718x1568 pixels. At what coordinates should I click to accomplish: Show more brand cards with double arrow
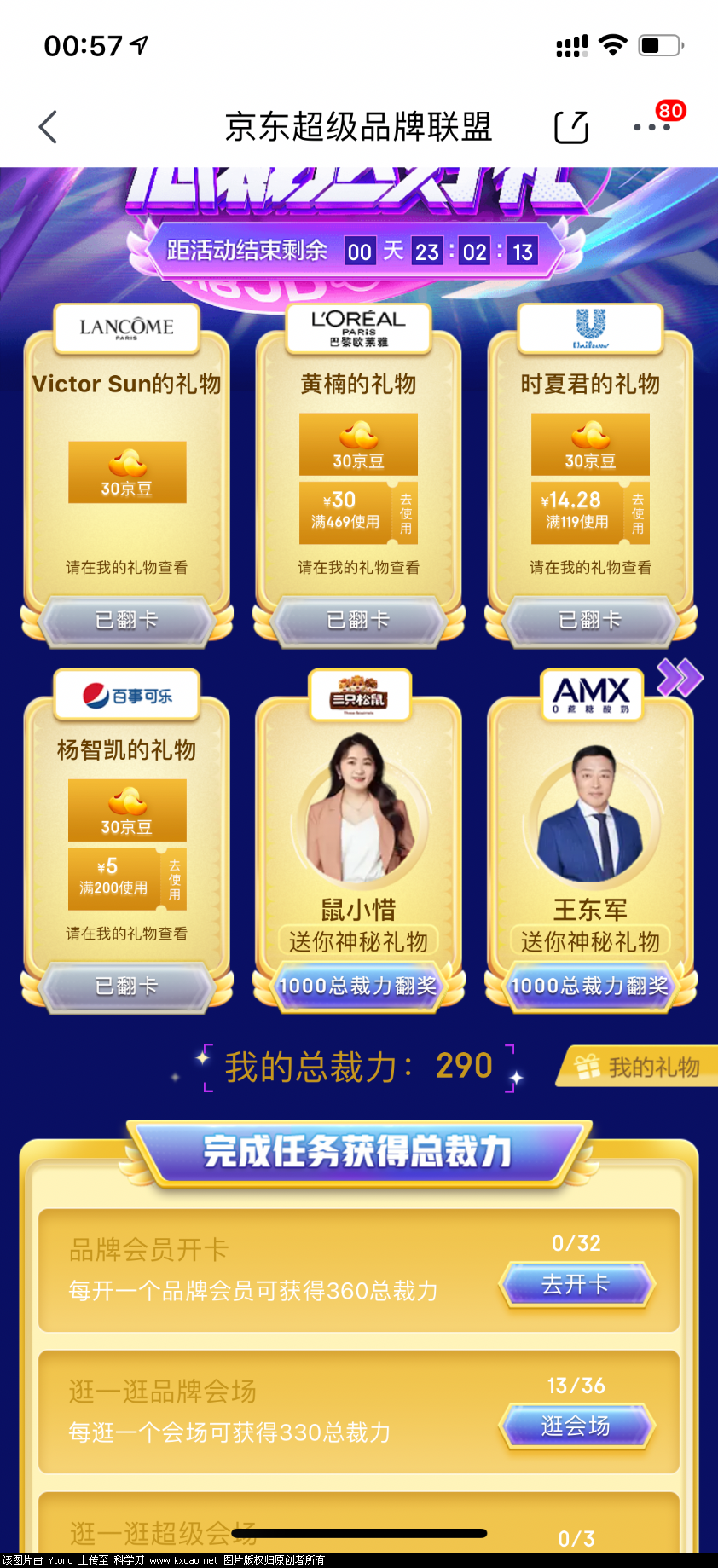(680, 679)
